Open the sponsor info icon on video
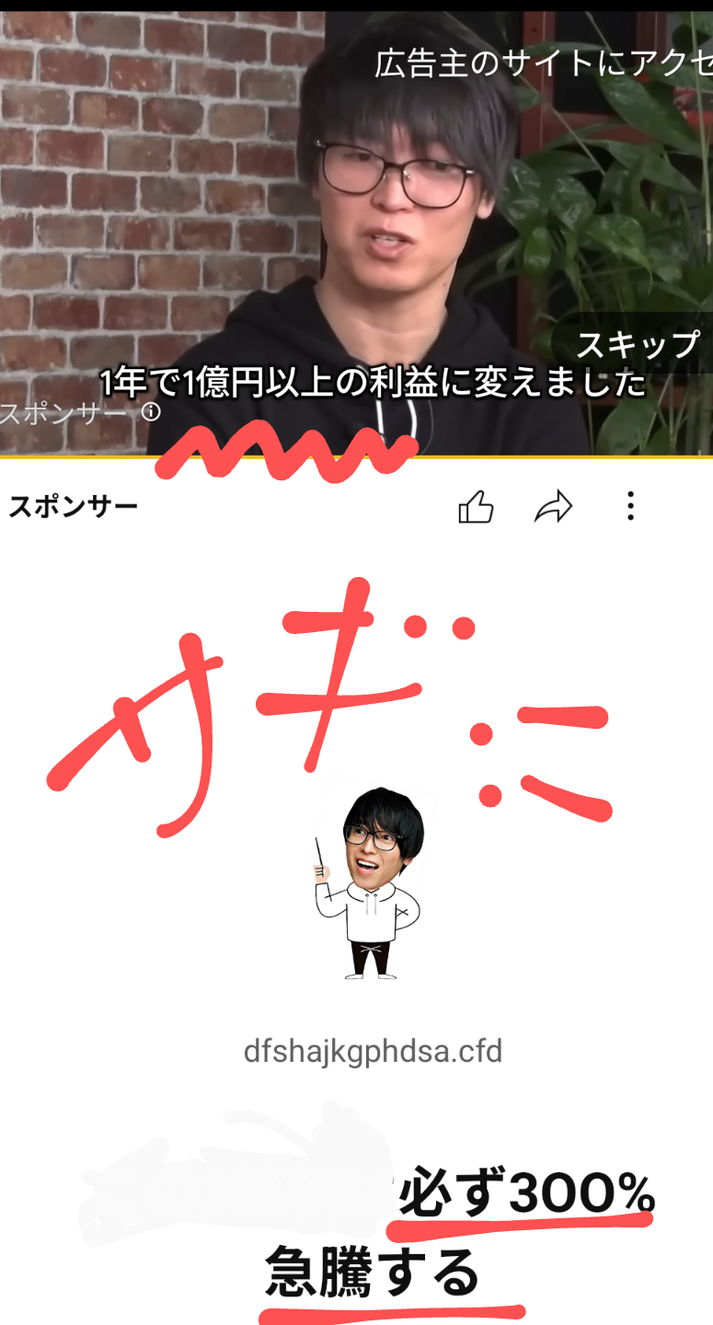This screenshot has width=713, height=1325. [151, 412]
